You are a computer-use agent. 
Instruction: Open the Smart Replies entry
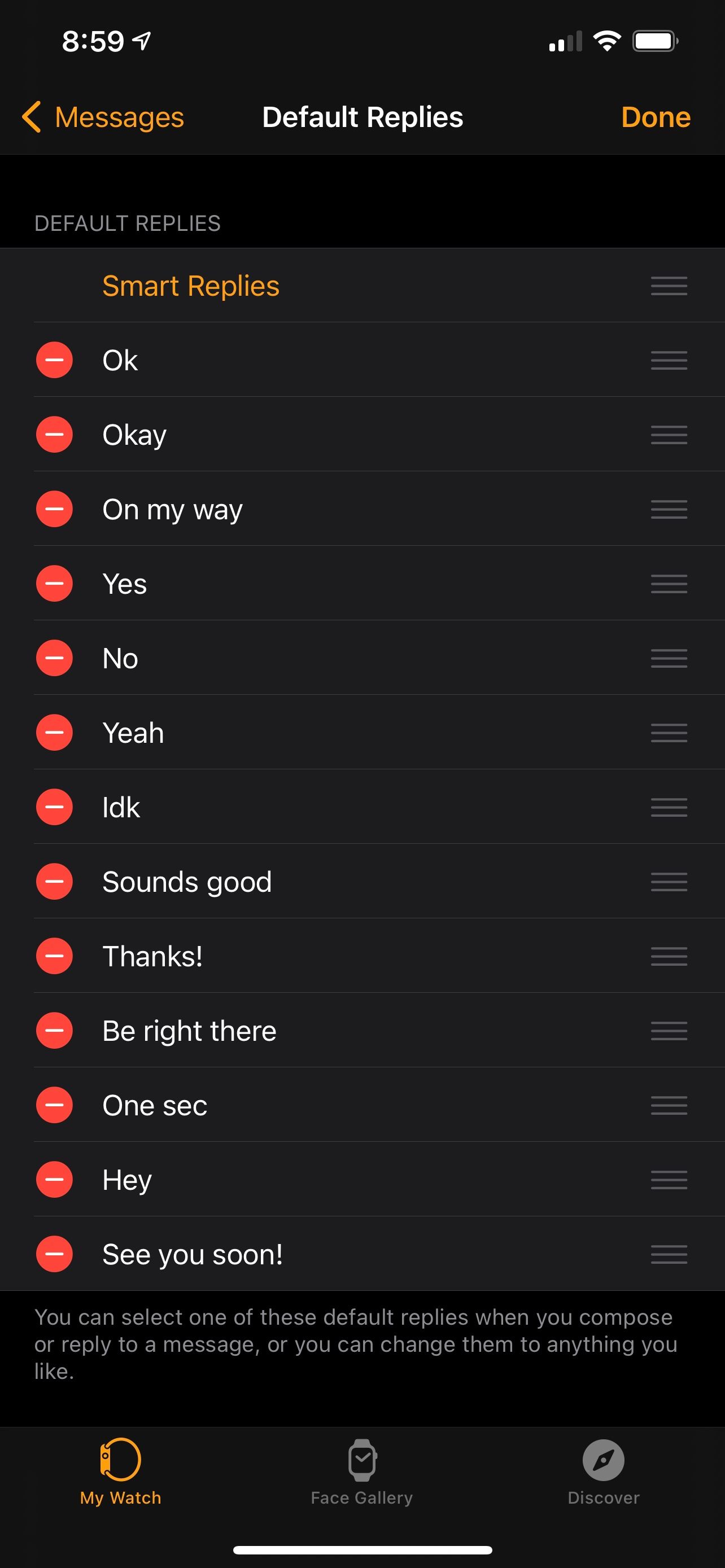click(x=190, y=286)
